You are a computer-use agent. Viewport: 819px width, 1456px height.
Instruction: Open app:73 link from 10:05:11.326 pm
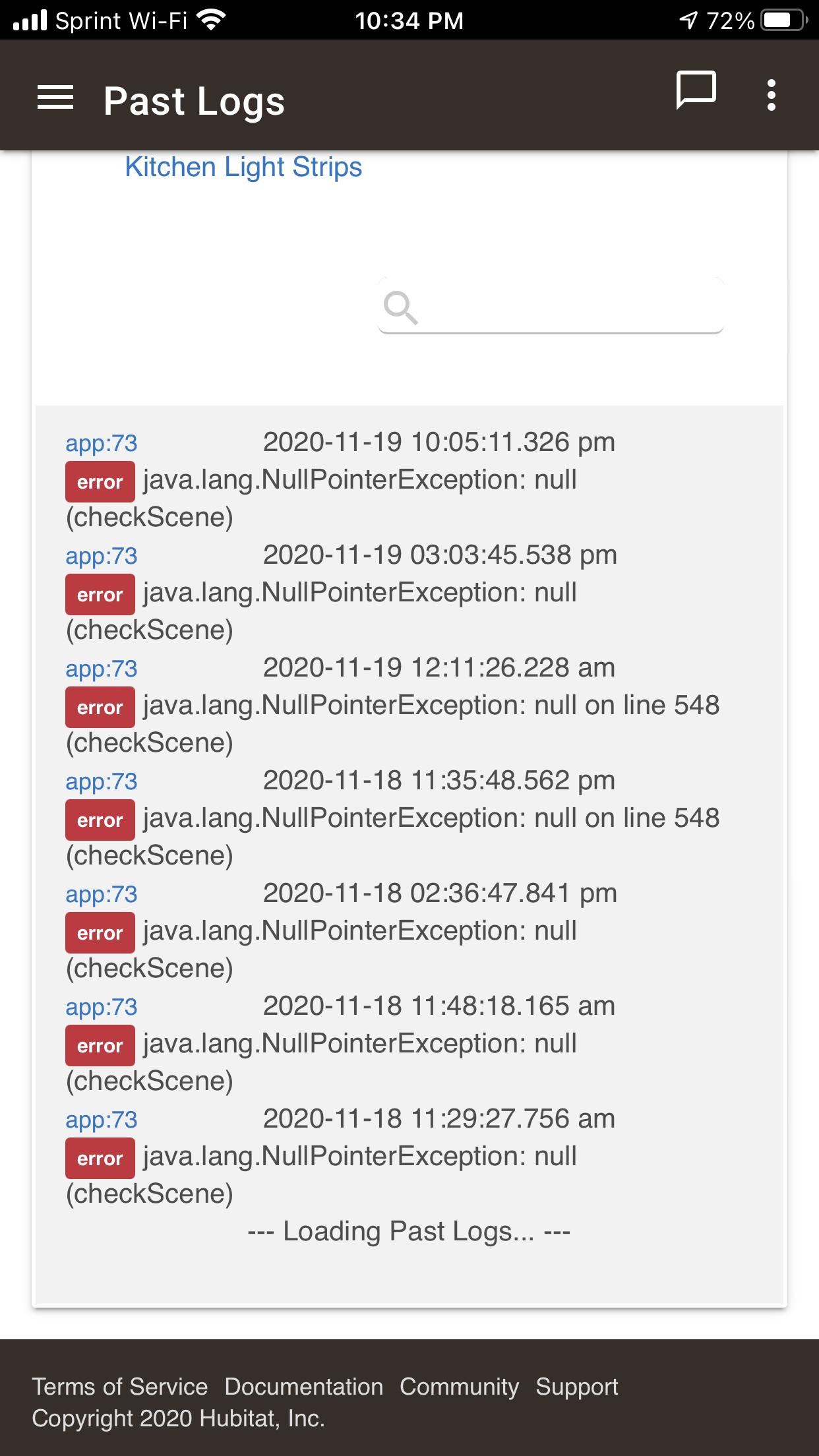tap(102, 443)
